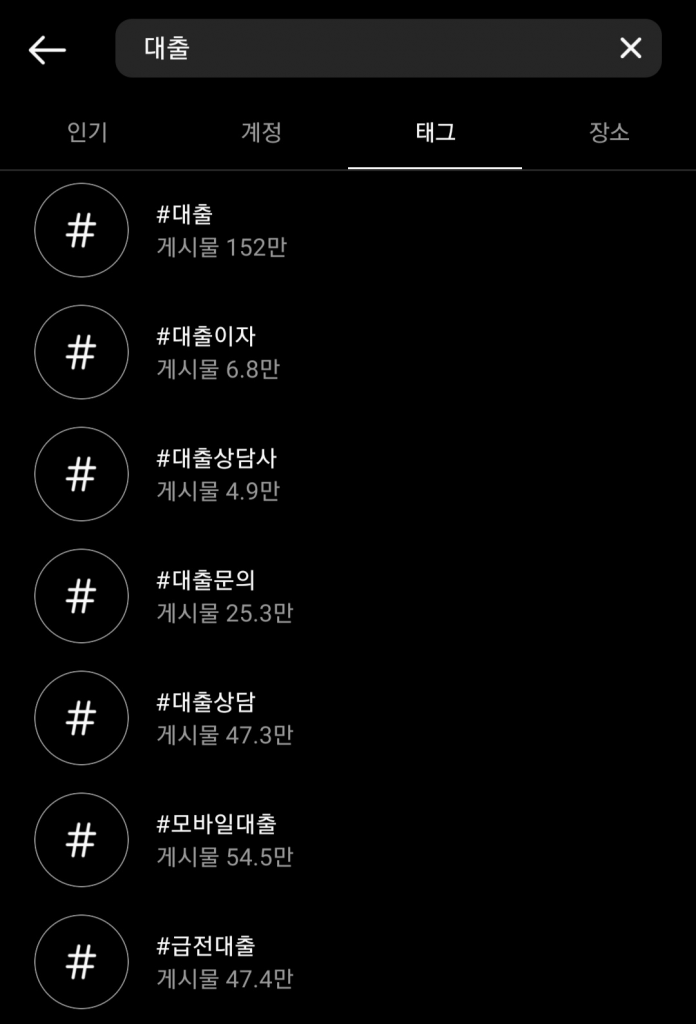Screen dimensions: 696x1024
Task: Go back using the arrow icon
Action: click(x=47, y=49)
